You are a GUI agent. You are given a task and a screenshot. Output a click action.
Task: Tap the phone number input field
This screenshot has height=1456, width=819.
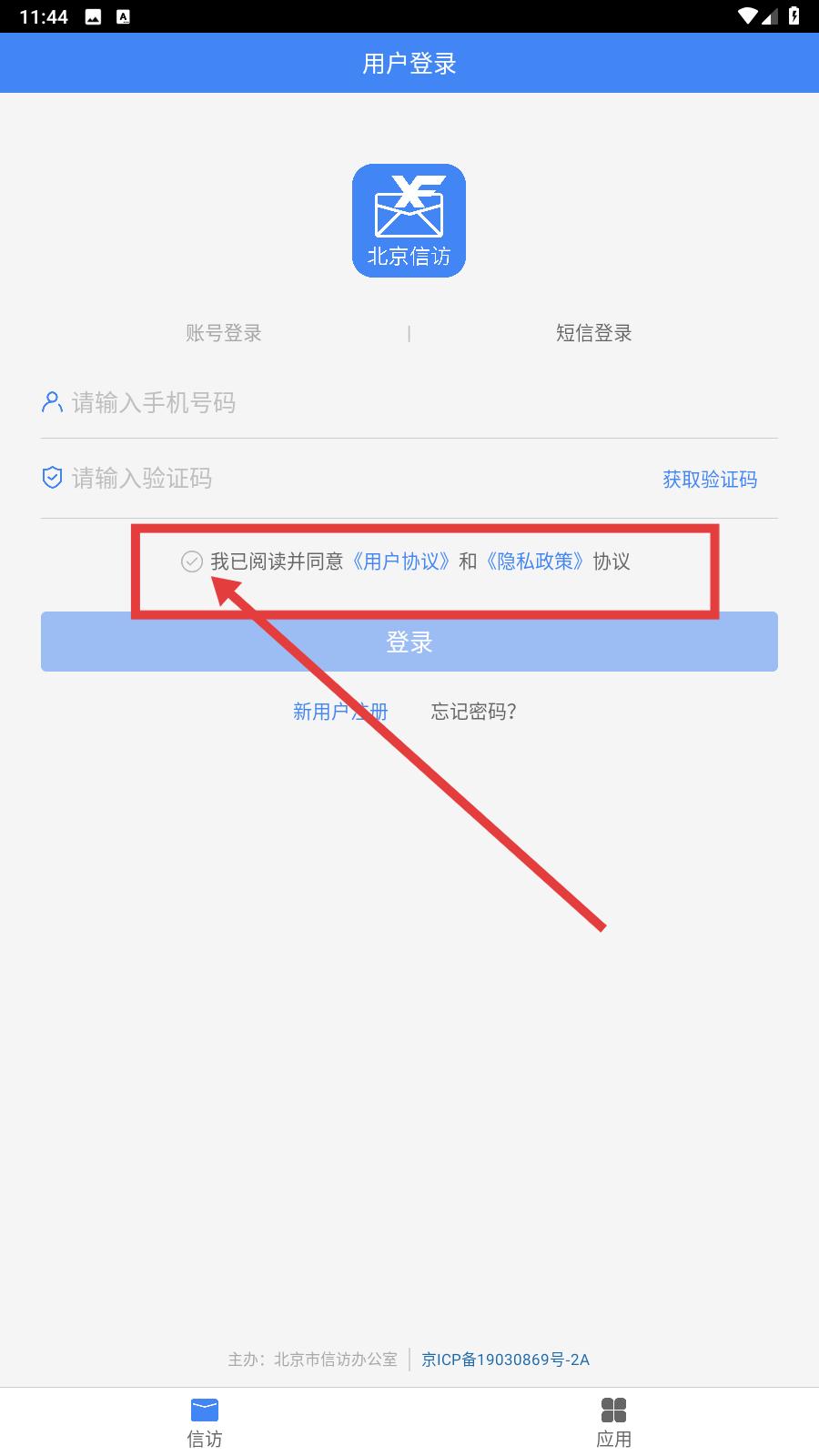409,402
